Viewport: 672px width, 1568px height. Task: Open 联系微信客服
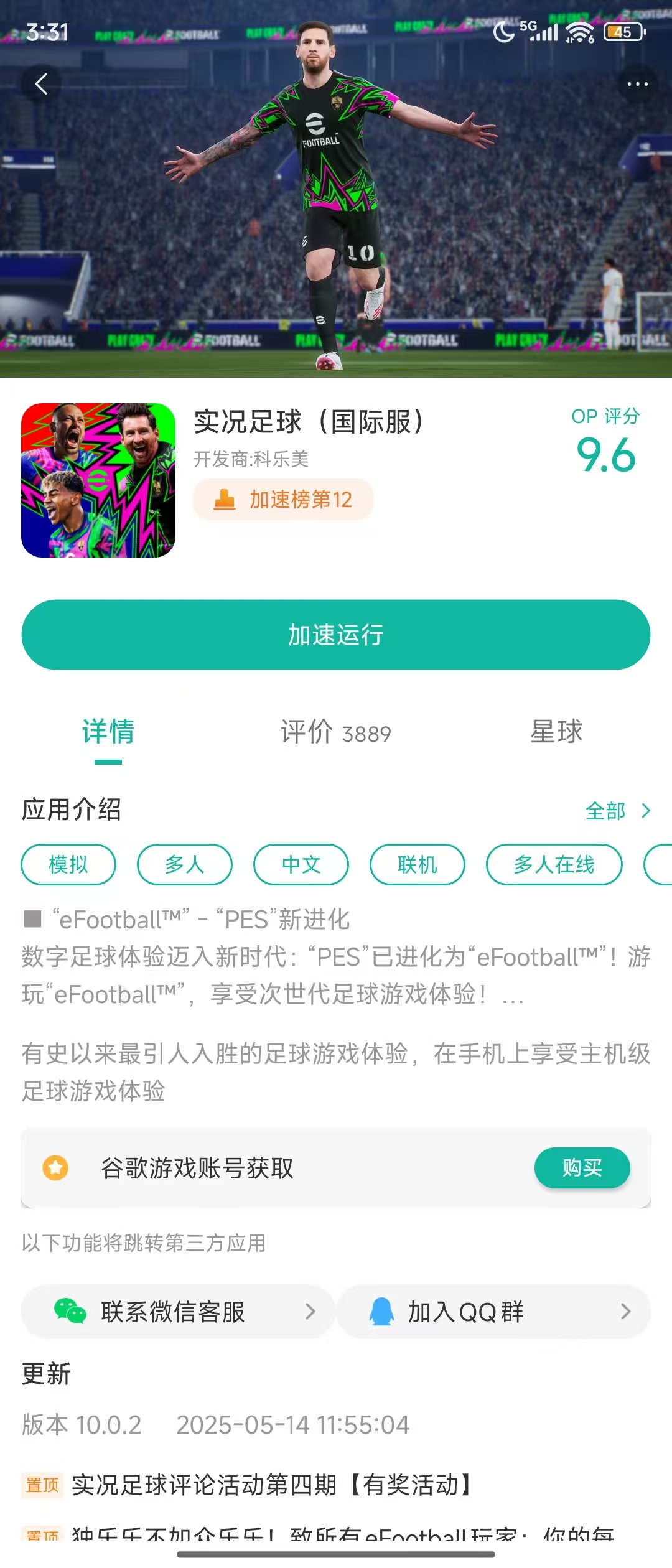(x=178, y=1312)
